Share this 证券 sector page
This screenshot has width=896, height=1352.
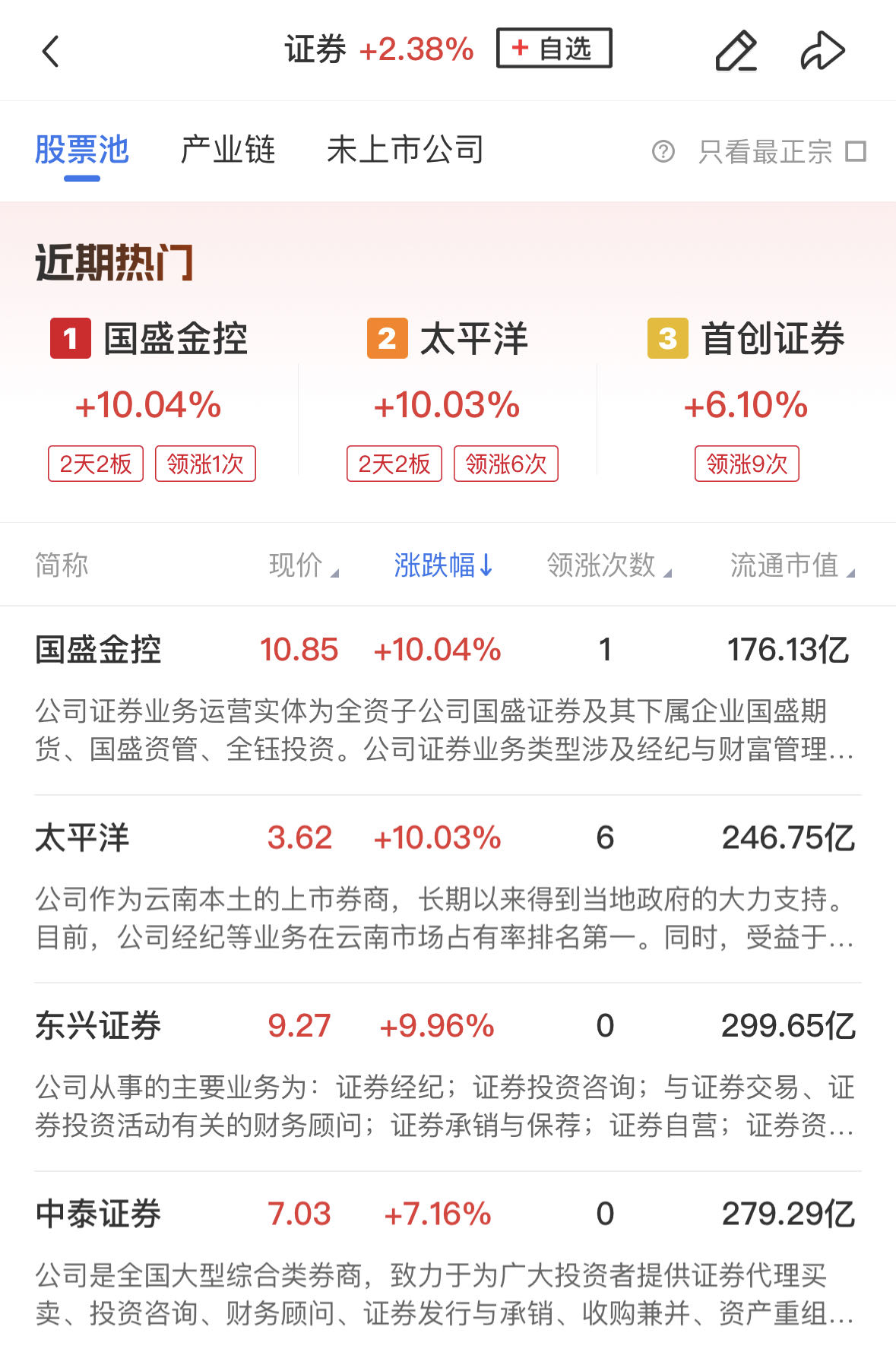point(822,52)
